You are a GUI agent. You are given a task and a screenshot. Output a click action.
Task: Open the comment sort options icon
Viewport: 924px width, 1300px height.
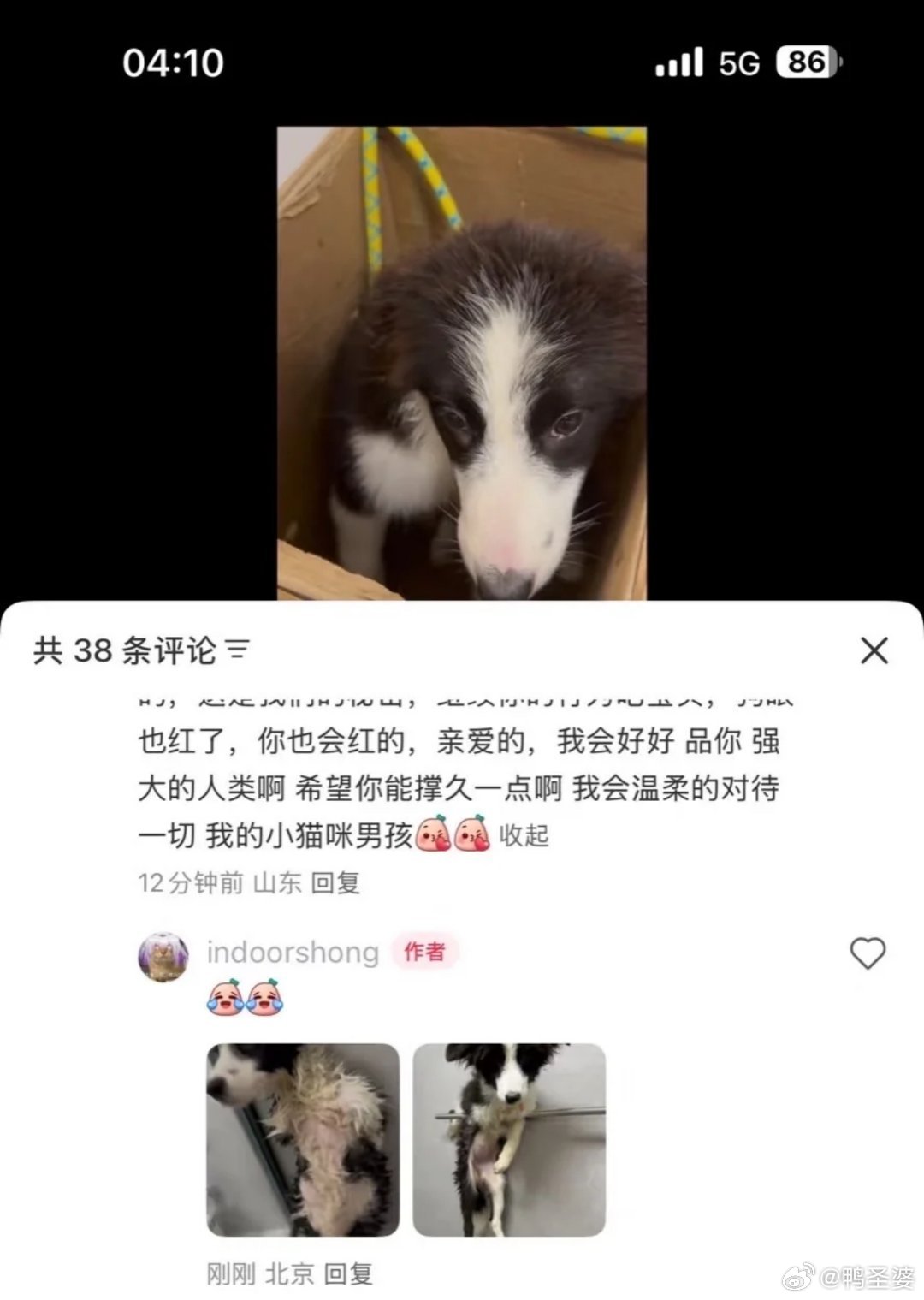(237, 651)
